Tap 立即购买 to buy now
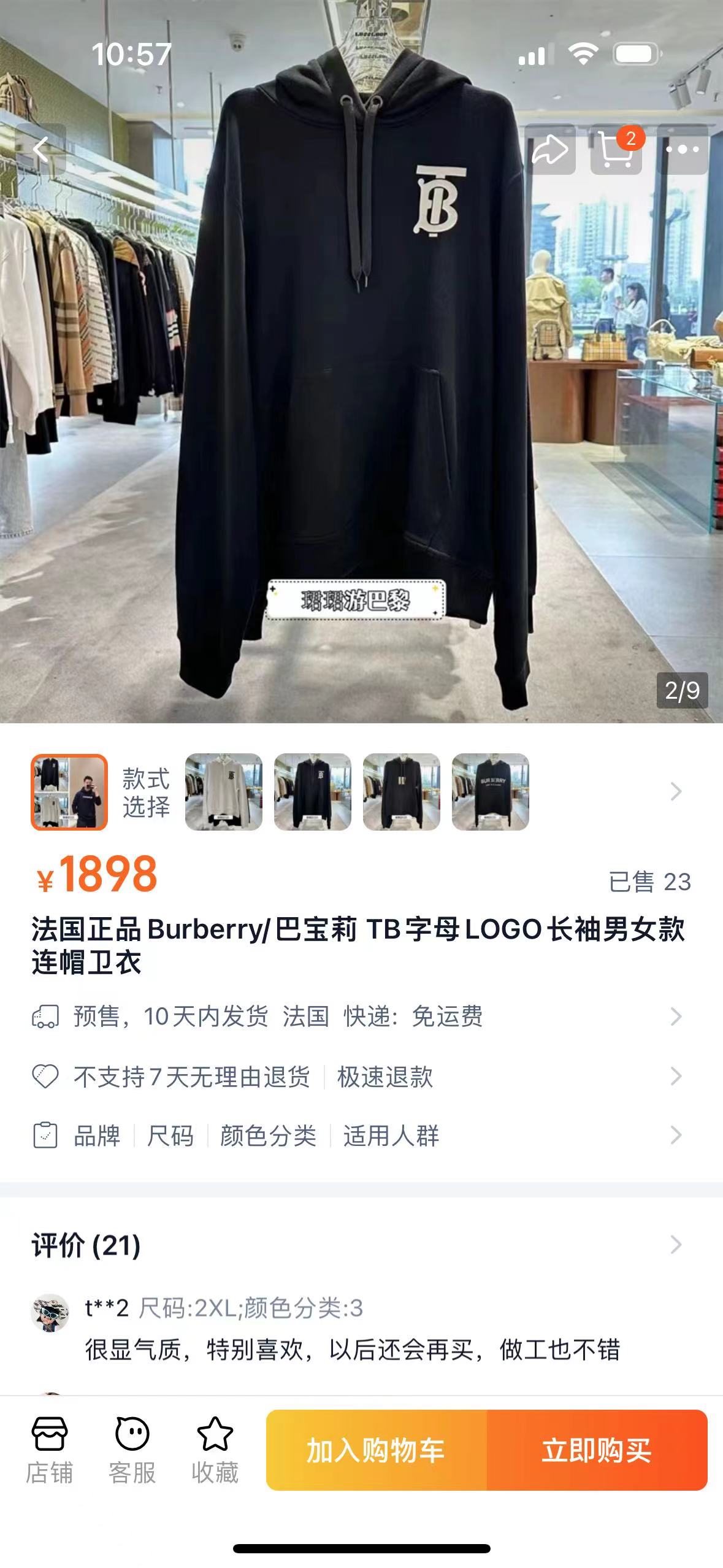The height and width of the screenshot is (1568, 723). pos(597,1450)
